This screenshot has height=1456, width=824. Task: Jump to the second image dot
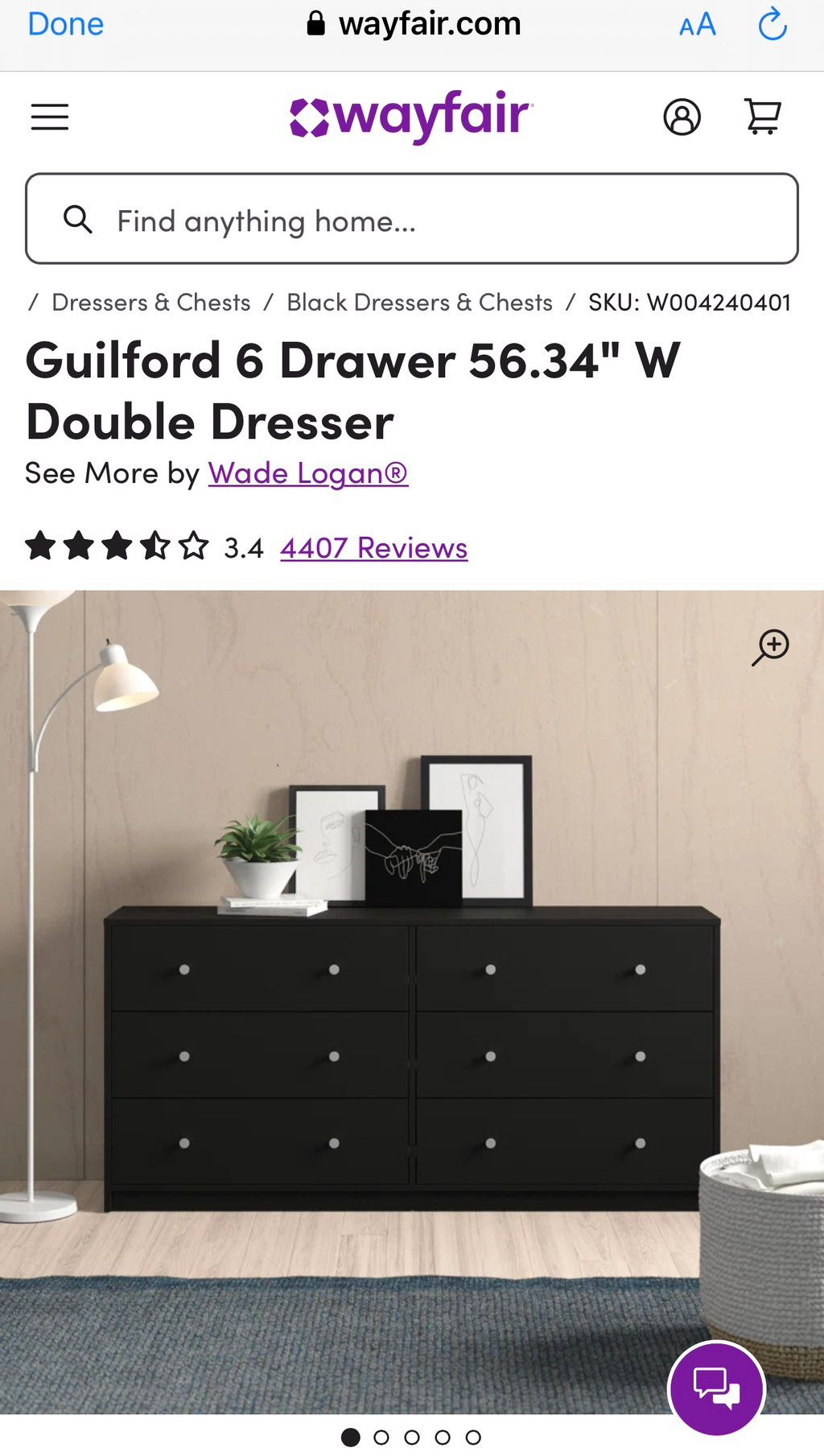[x=381, y=1437]
